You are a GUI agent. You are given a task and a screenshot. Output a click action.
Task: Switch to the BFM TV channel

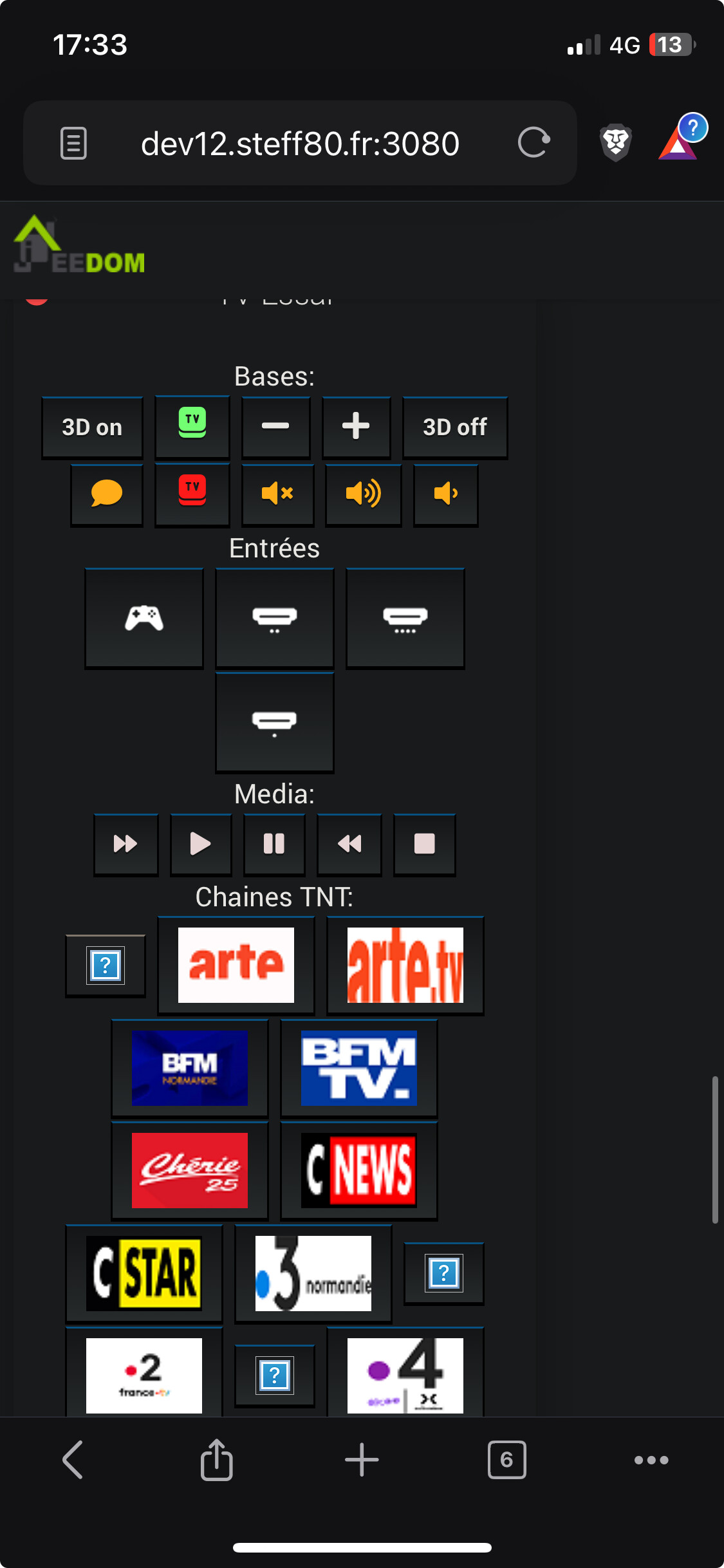click(359, 1068)
